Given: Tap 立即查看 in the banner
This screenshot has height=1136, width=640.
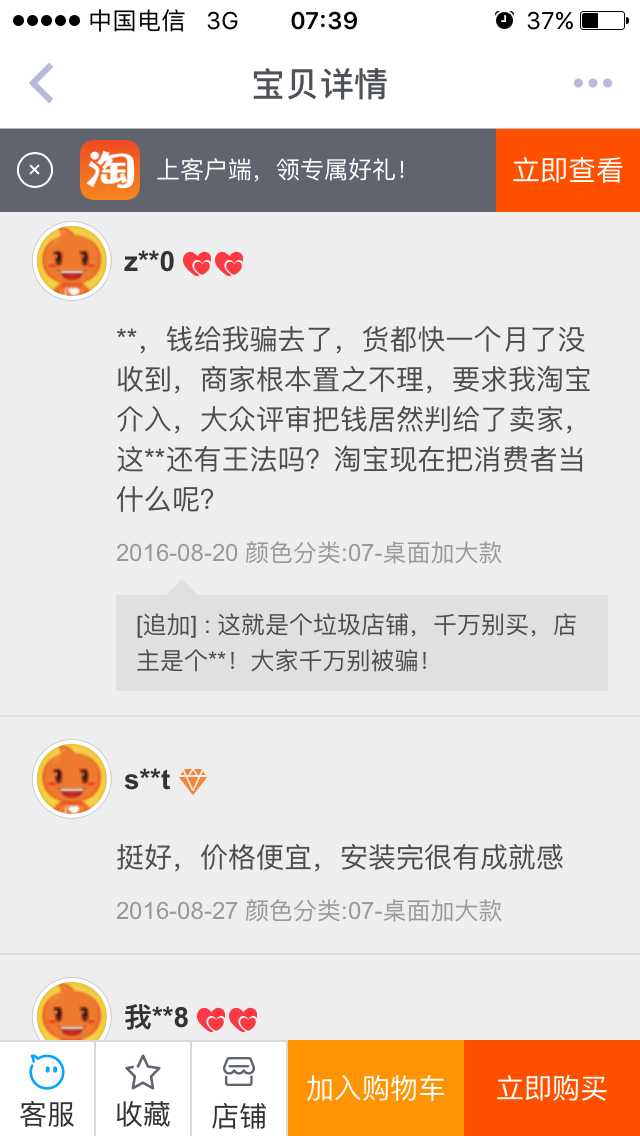Looking at the screenshot, I should click(x=567, y=170).
